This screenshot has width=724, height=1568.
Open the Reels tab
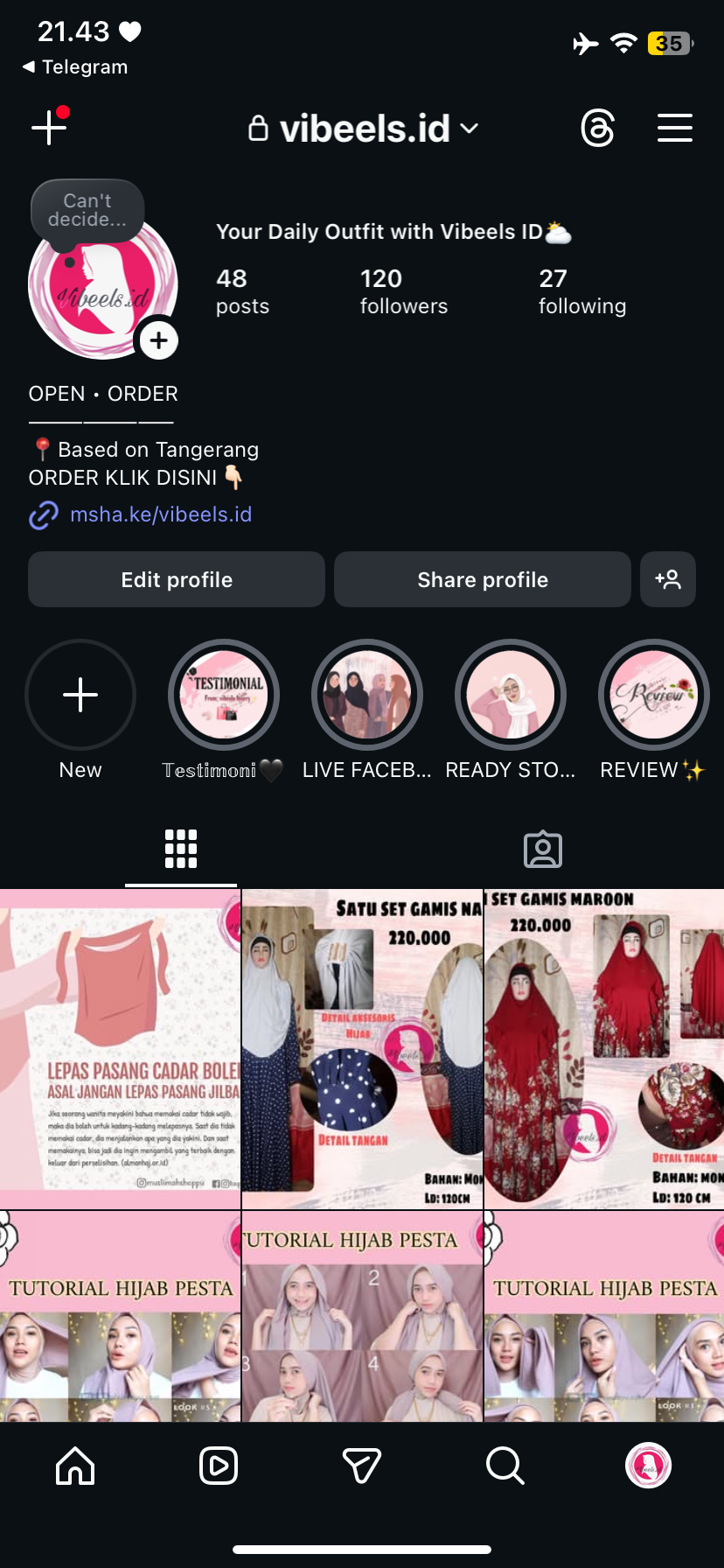pyautogui.click(x=219, y=1465)
